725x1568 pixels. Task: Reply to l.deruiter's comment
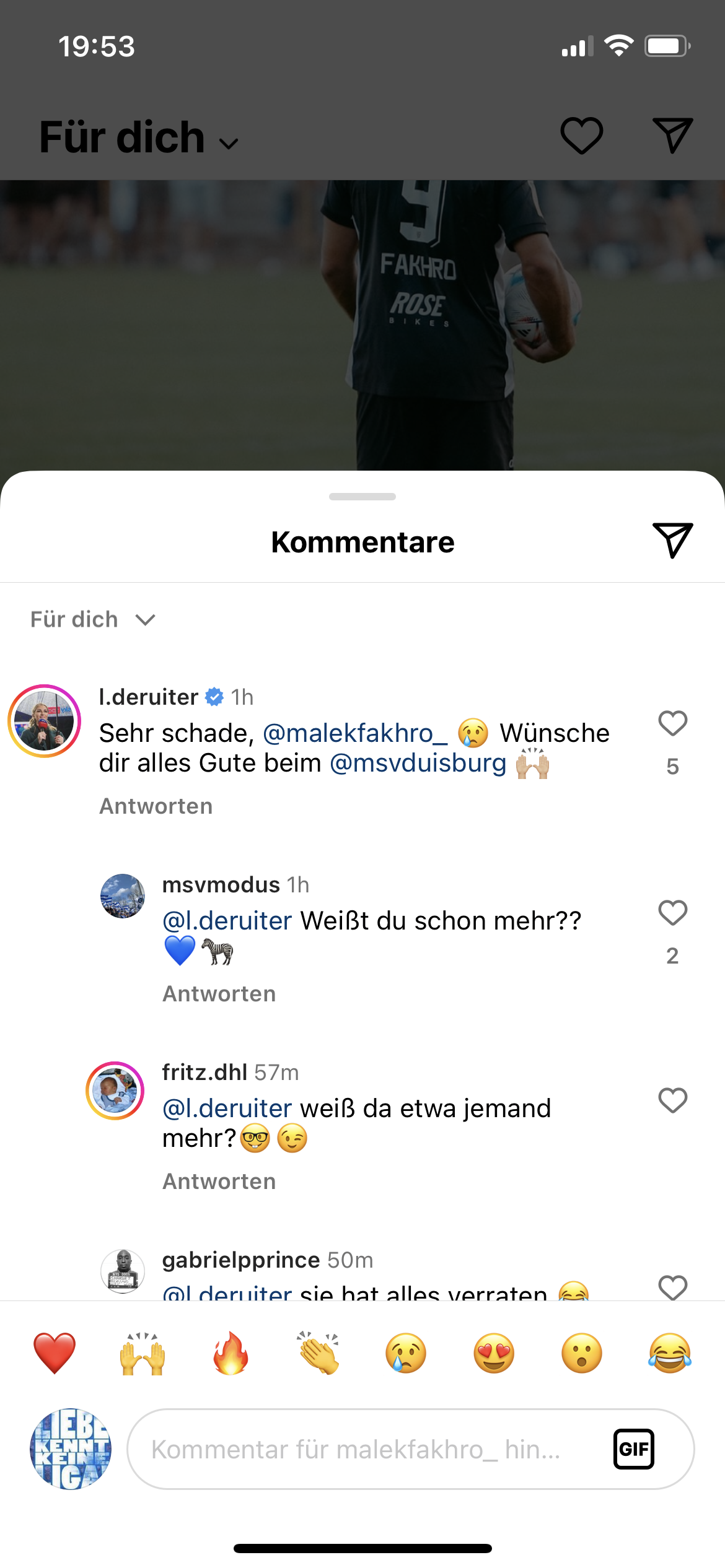click(156, 806)
